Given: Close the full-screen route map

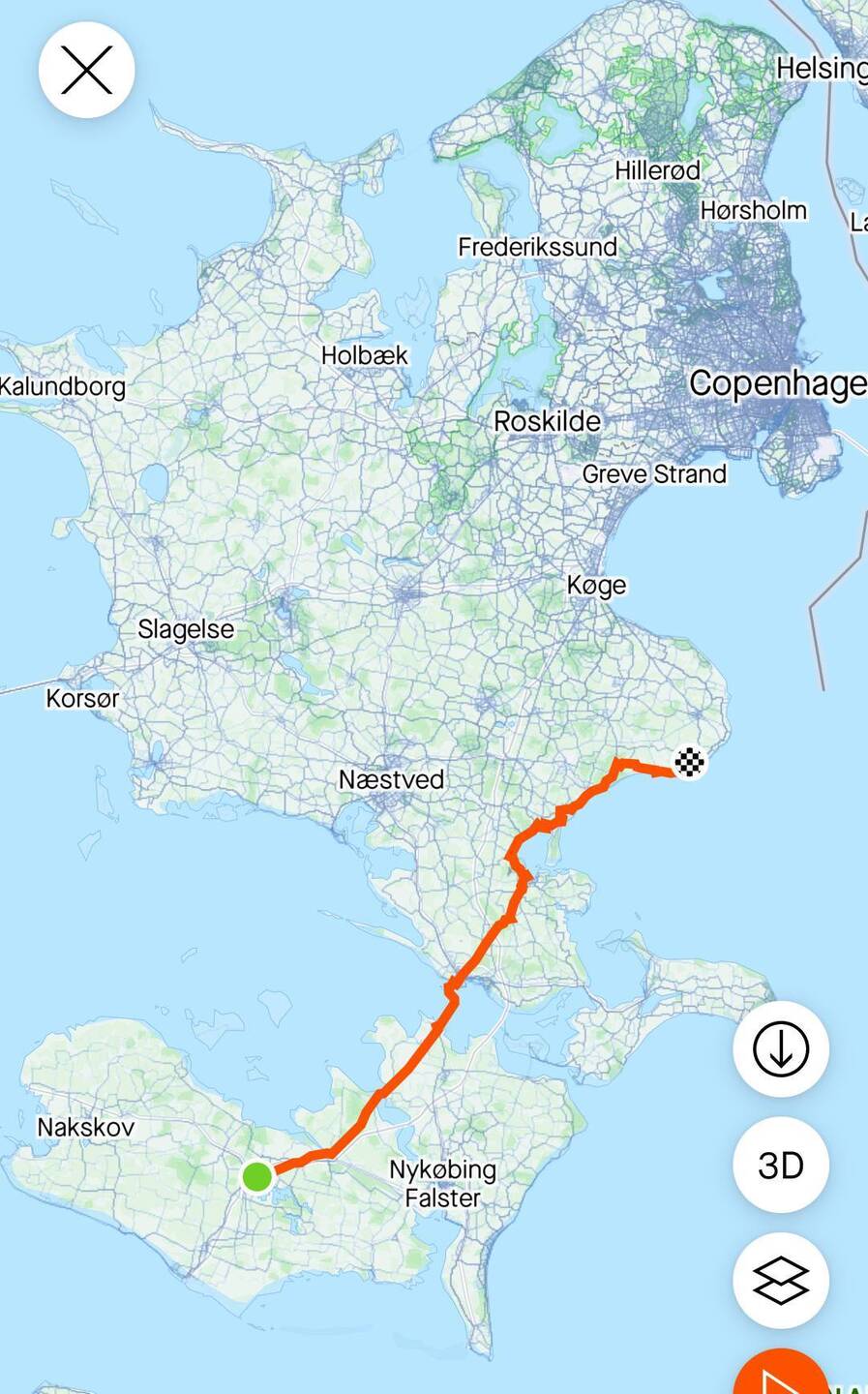Looking at the screenshot, I should coord(86,71).
